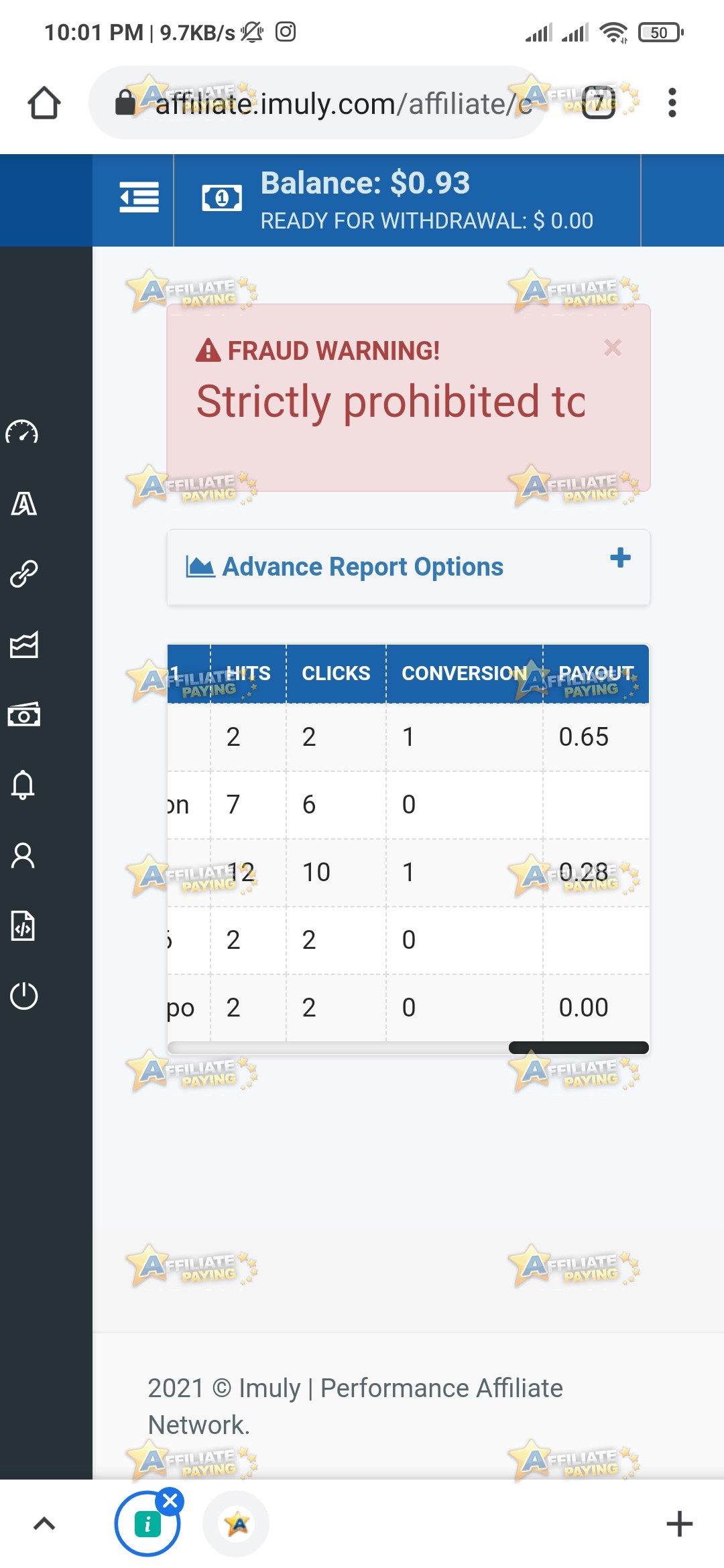The height and width of the screenshot is (1568, 724).
Task: Open the browser tab switcher
Action: pos(599,103)
